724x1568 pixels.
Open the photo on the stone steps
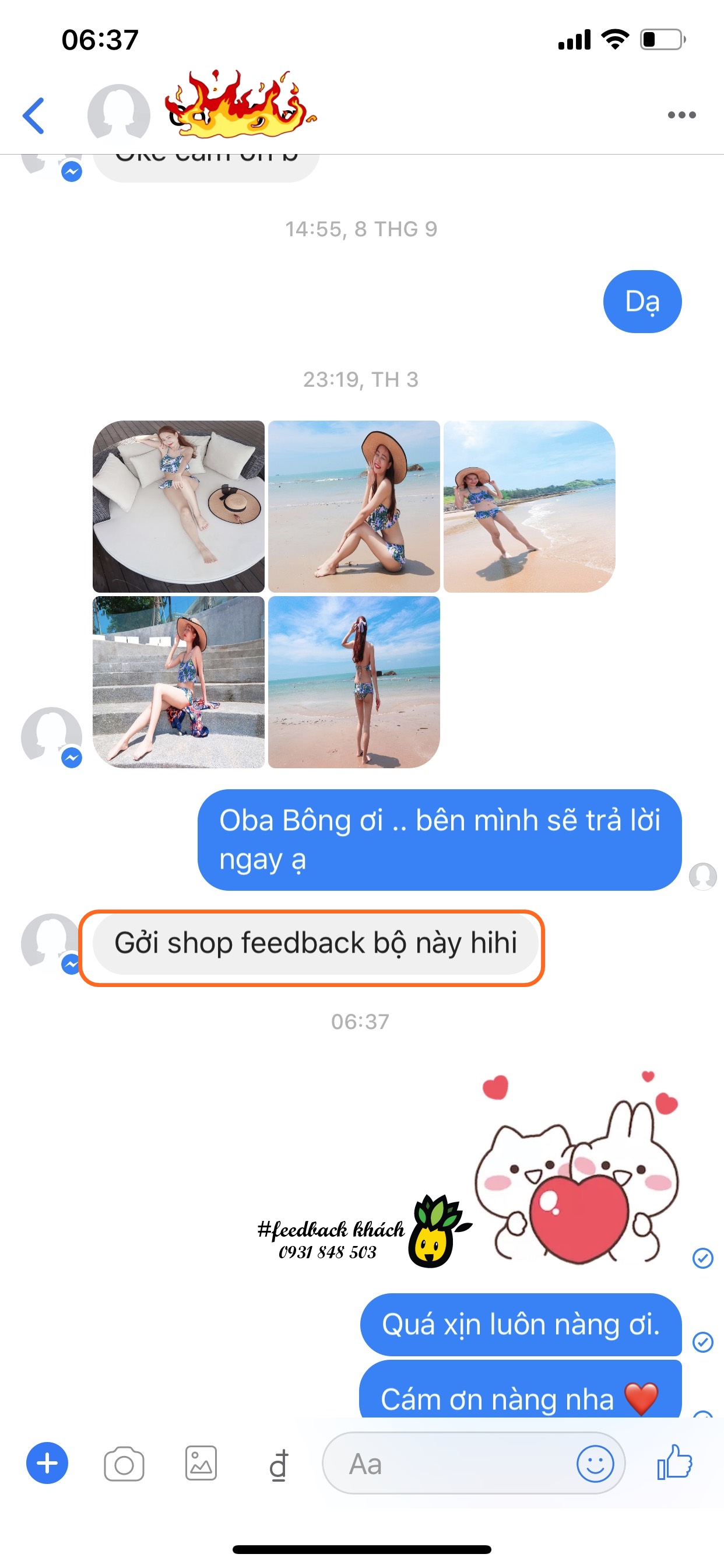point(178,681)
